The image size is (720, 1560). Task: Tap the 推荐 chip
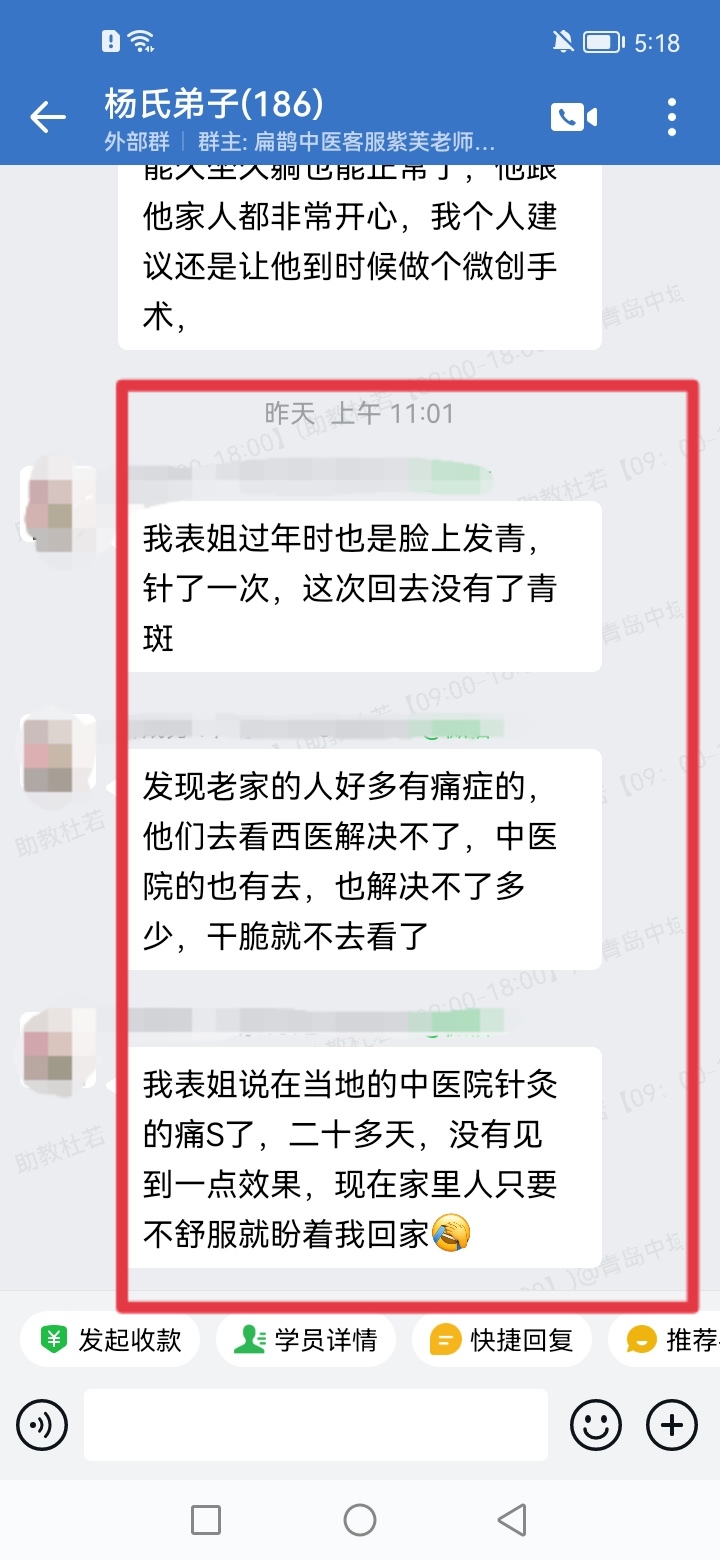pos(670,1340)
